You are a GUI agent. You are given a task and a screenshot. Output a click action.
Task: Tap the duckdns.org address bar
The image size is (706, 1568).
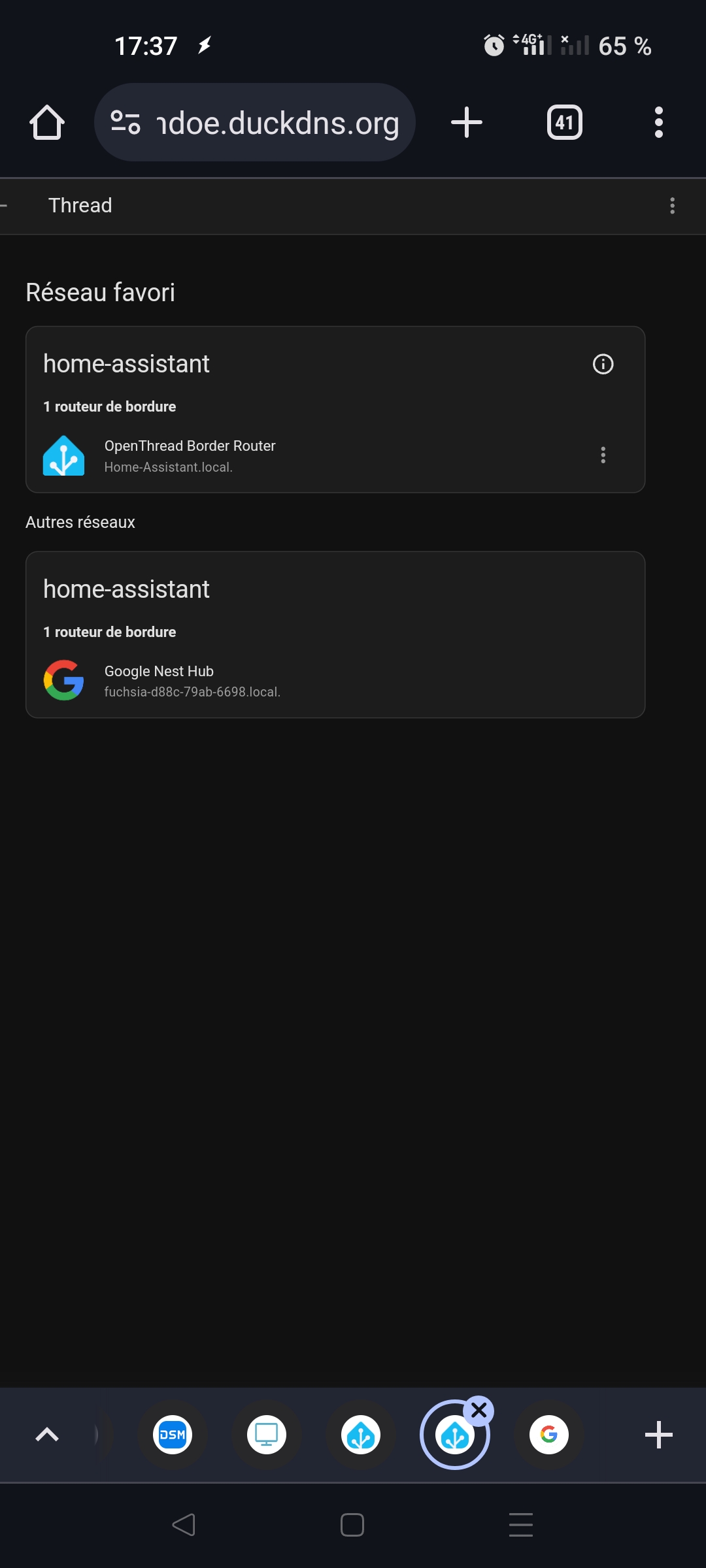(255, 122)
